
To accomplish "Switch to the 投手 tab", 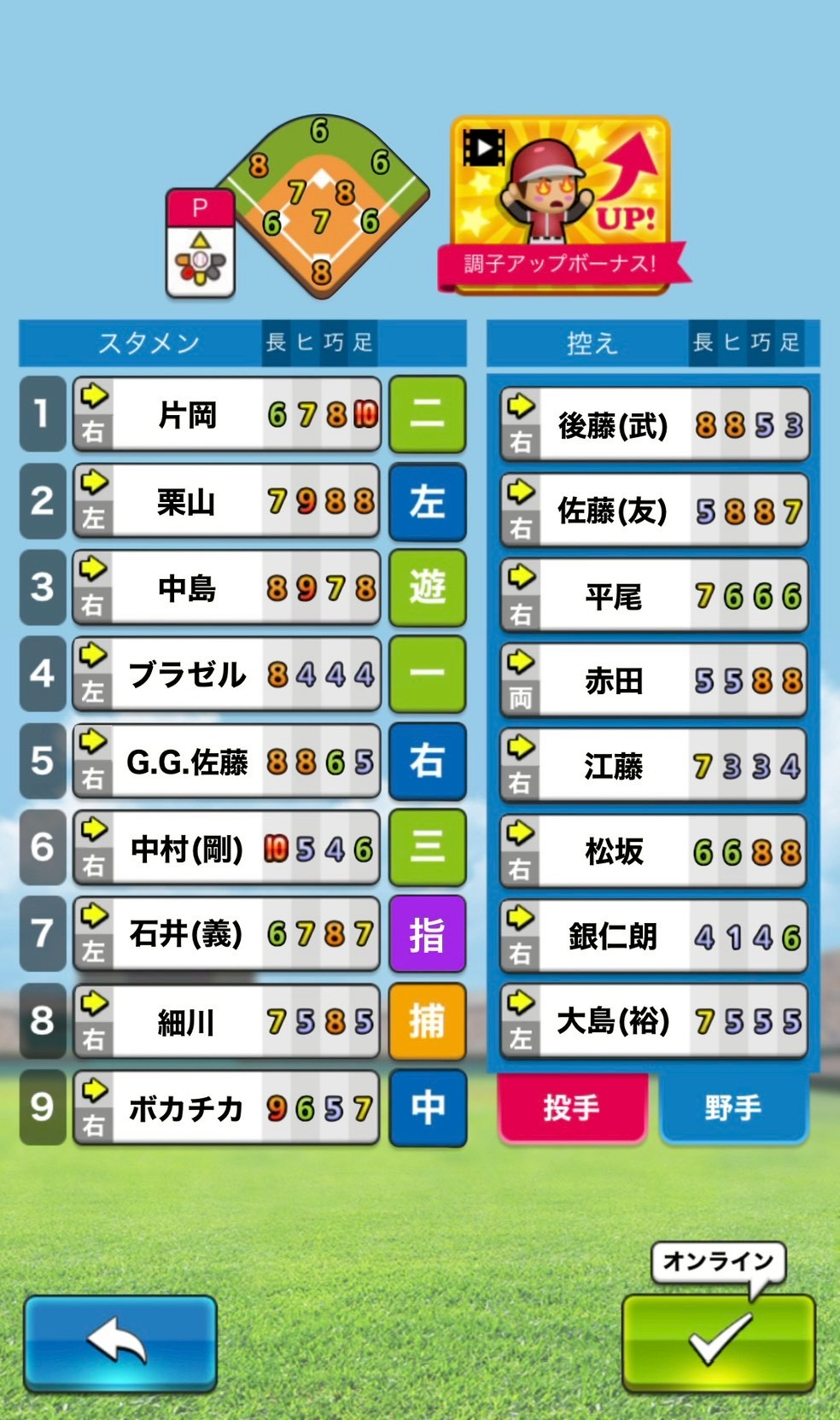I will (x=571, y=1107).
